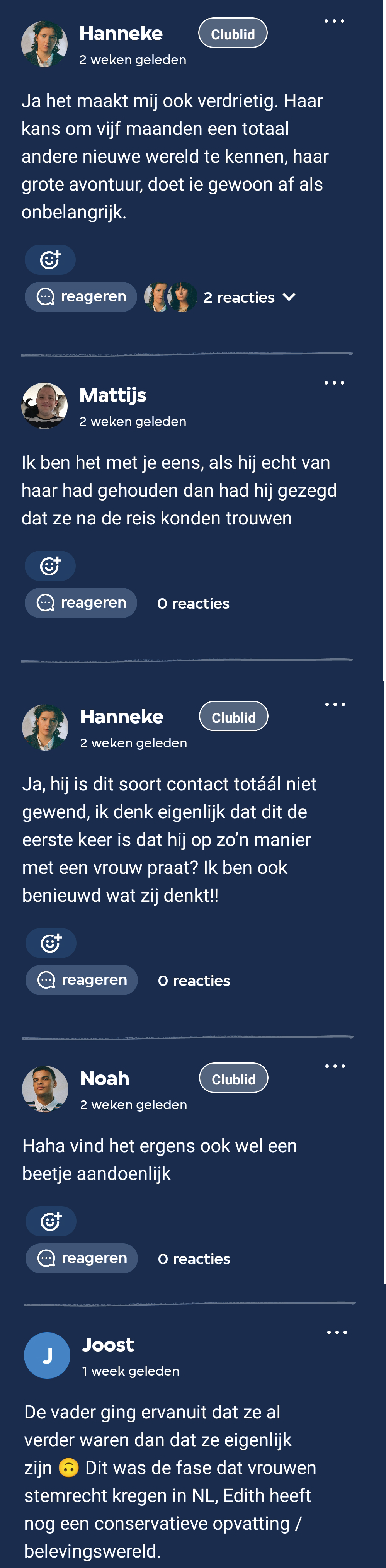Add emoji reaction to Noah's comment
The image size is (386, 1568).
(51, 1222)
